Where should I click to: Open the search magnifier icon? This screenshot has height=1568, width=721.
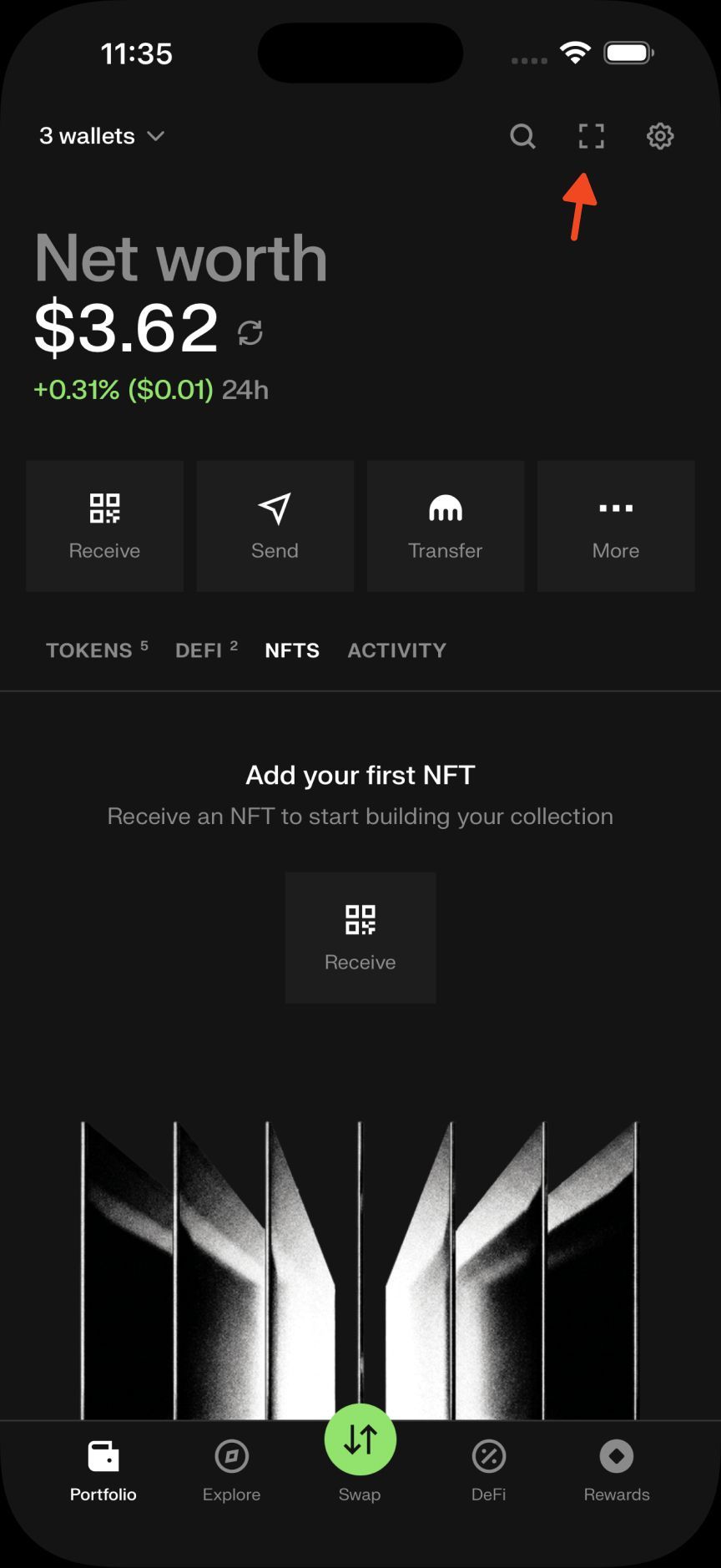[x=523, y=136]
